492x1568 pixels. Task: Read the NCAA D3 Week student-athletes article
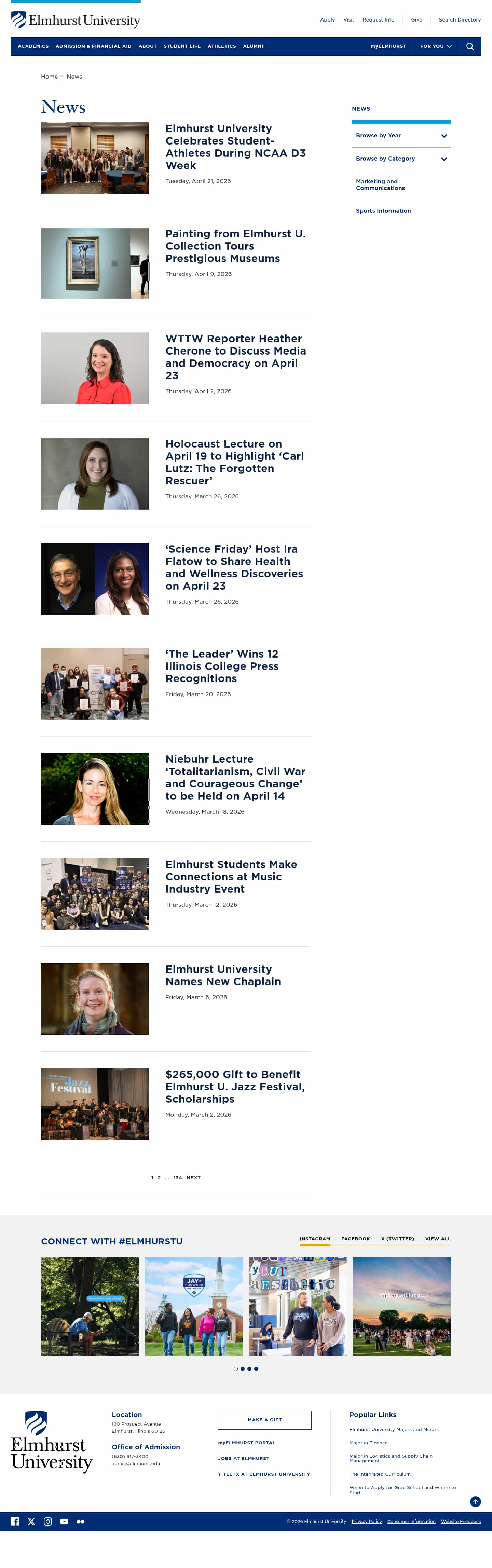click(x=235, y=147)
